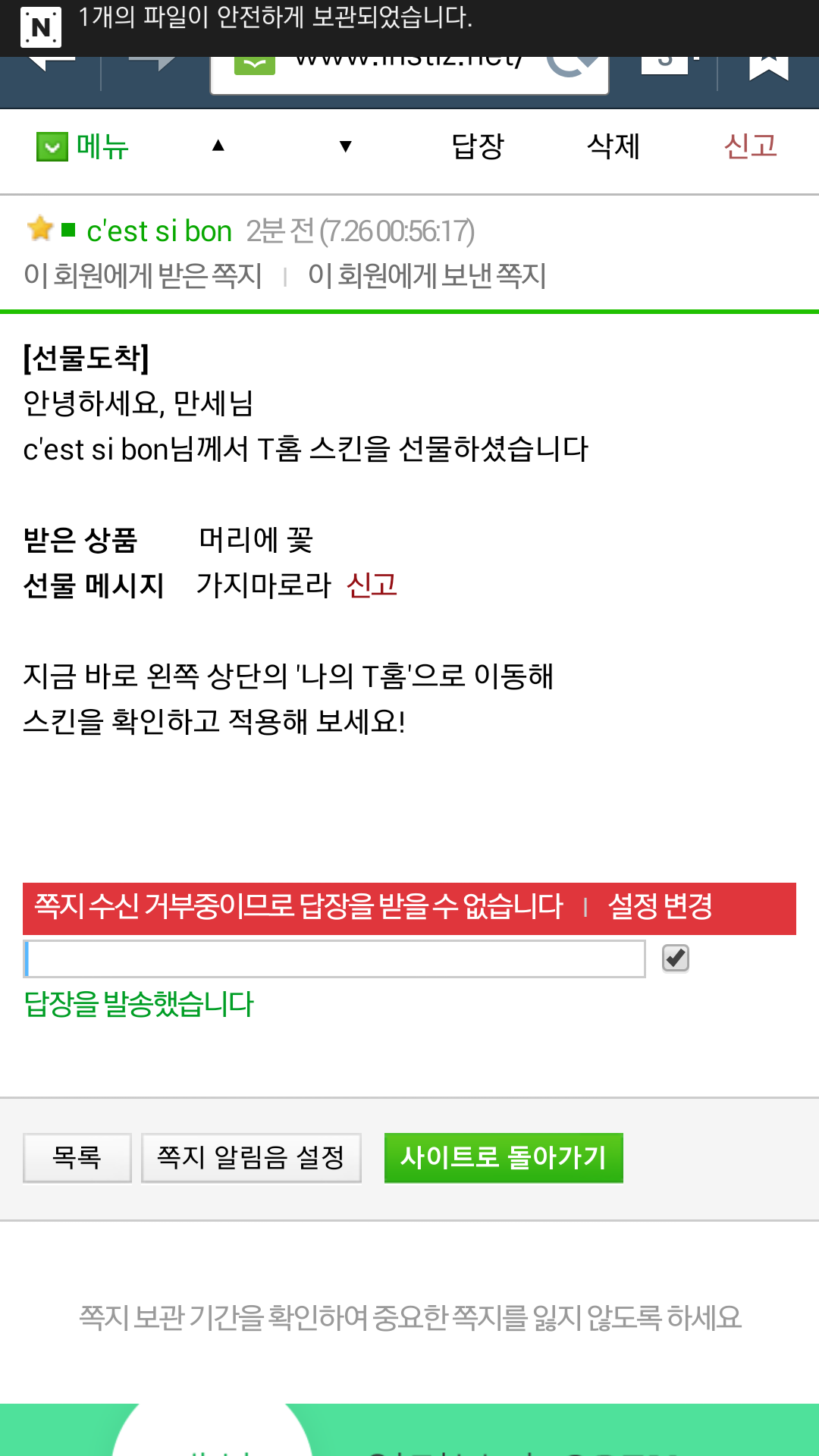Click the 설정 변경 link
The width and height of the screenshot is (819, 1456).
(x=661, y=906)
